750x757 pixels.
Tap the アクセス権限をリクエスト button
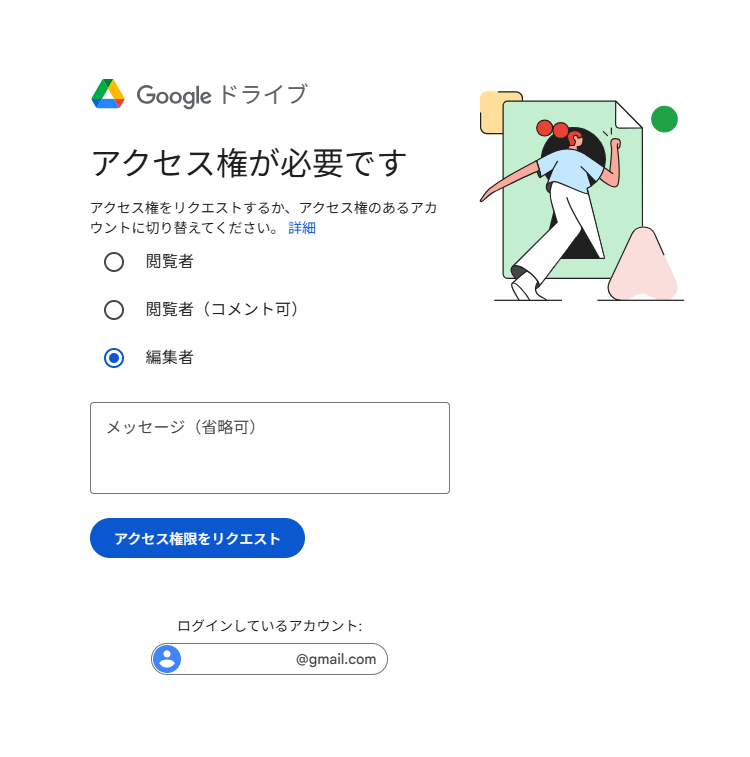coord(197,538)
